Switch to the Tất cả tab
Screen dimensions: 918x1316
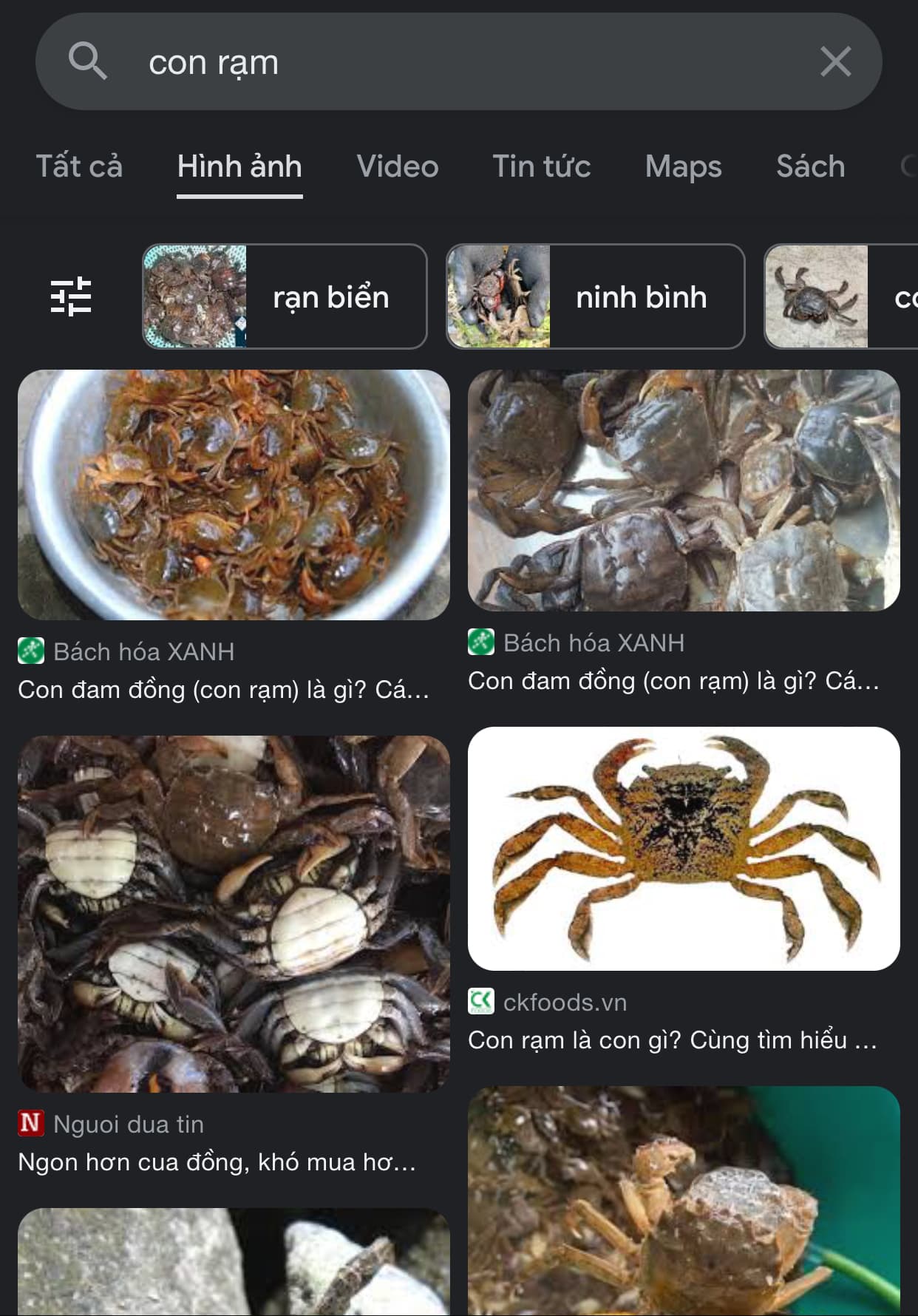tap(79, 166)
